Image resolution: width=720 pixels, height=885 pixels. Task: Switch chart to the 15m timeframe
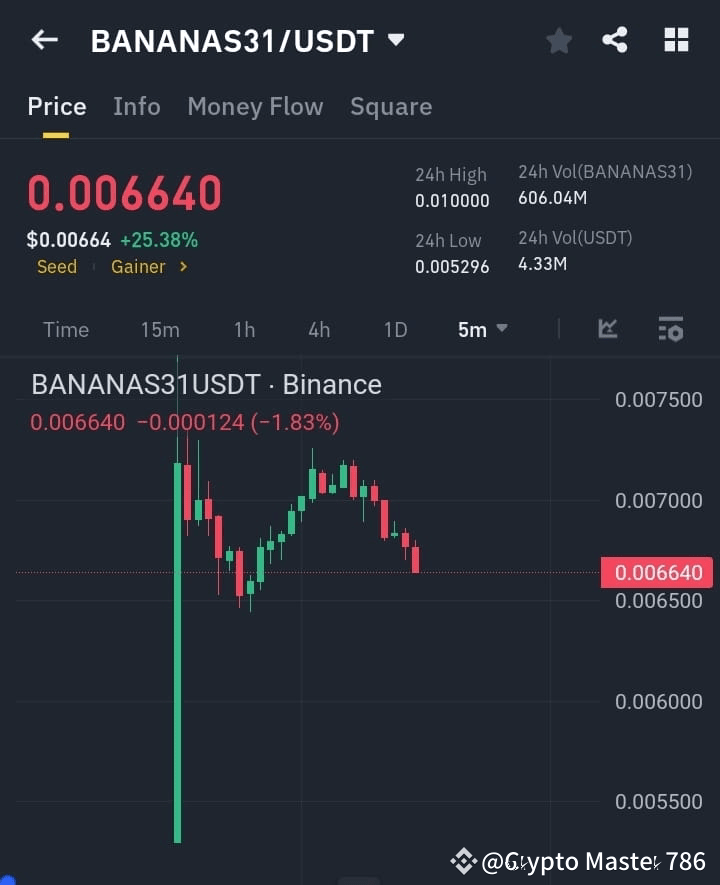point(160,329)
